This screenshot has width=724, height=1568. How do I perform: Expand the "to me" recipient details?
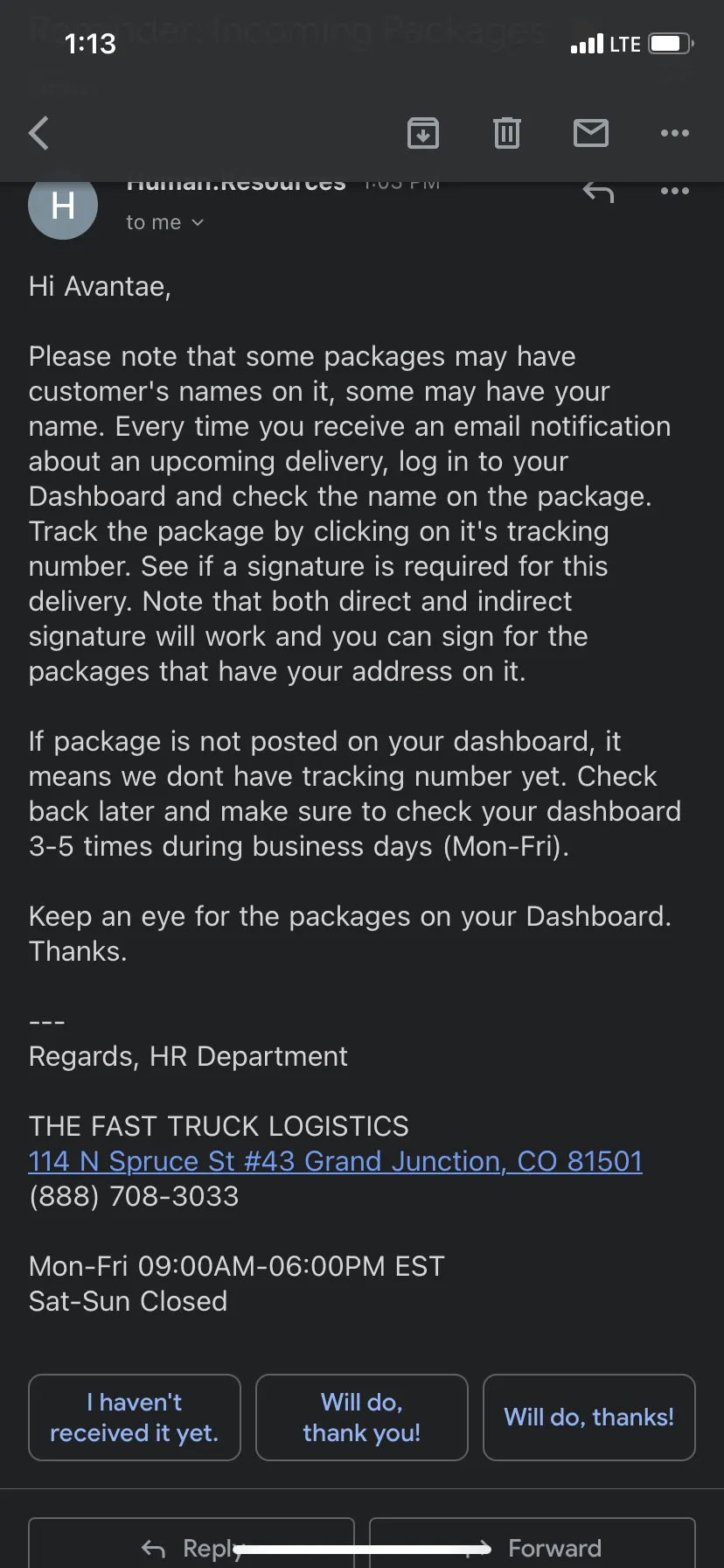[x=164, y=222]
